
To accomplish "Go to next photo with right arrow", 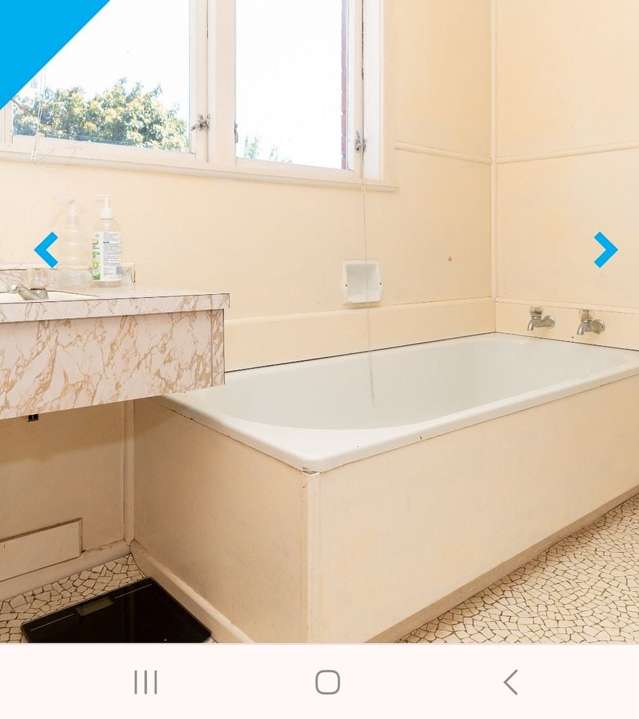I will click(604, 250).
